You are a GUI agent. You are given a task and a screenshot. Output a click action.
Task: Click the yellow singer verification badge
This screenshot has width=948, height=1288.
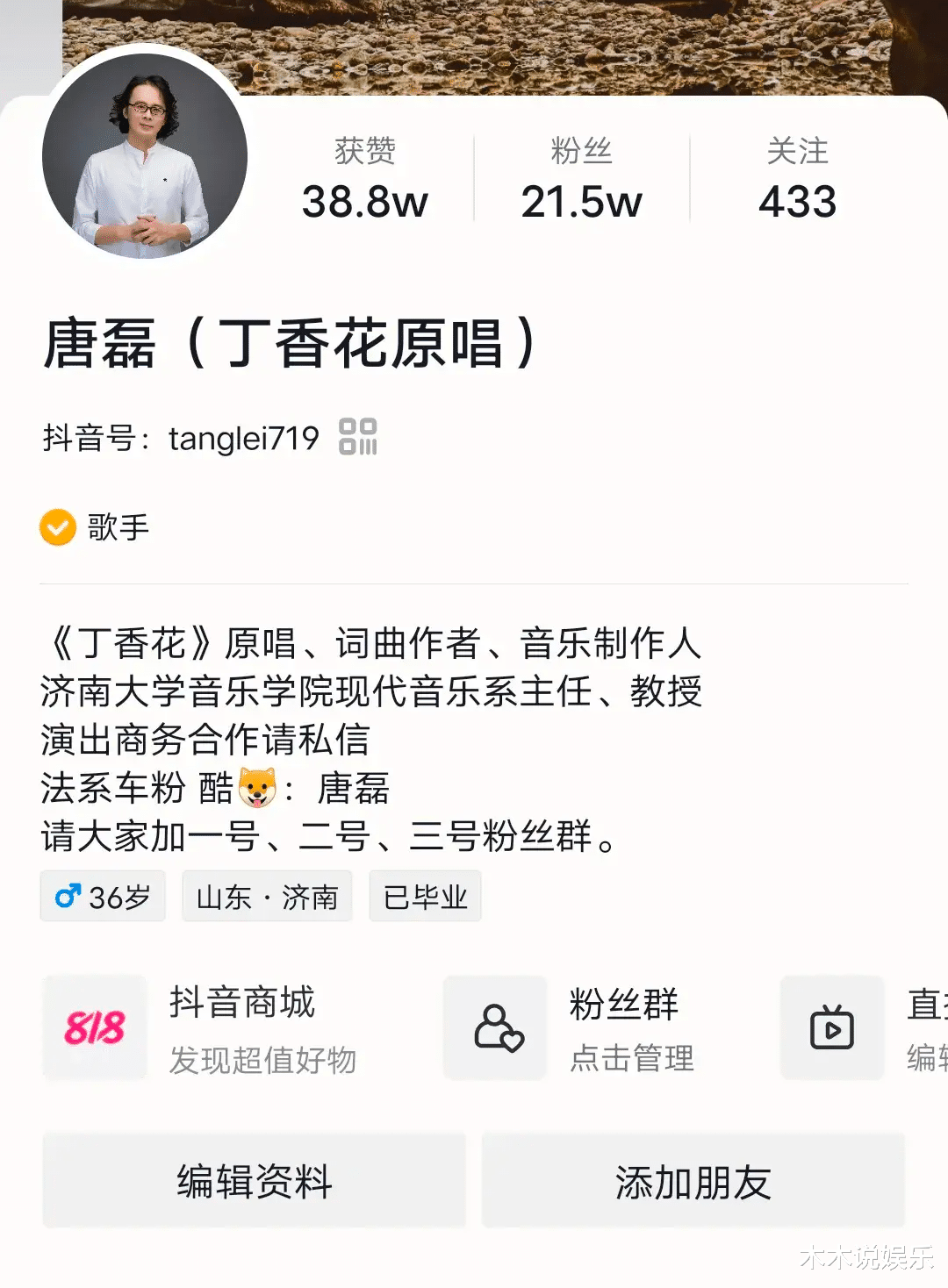(56, 527)
